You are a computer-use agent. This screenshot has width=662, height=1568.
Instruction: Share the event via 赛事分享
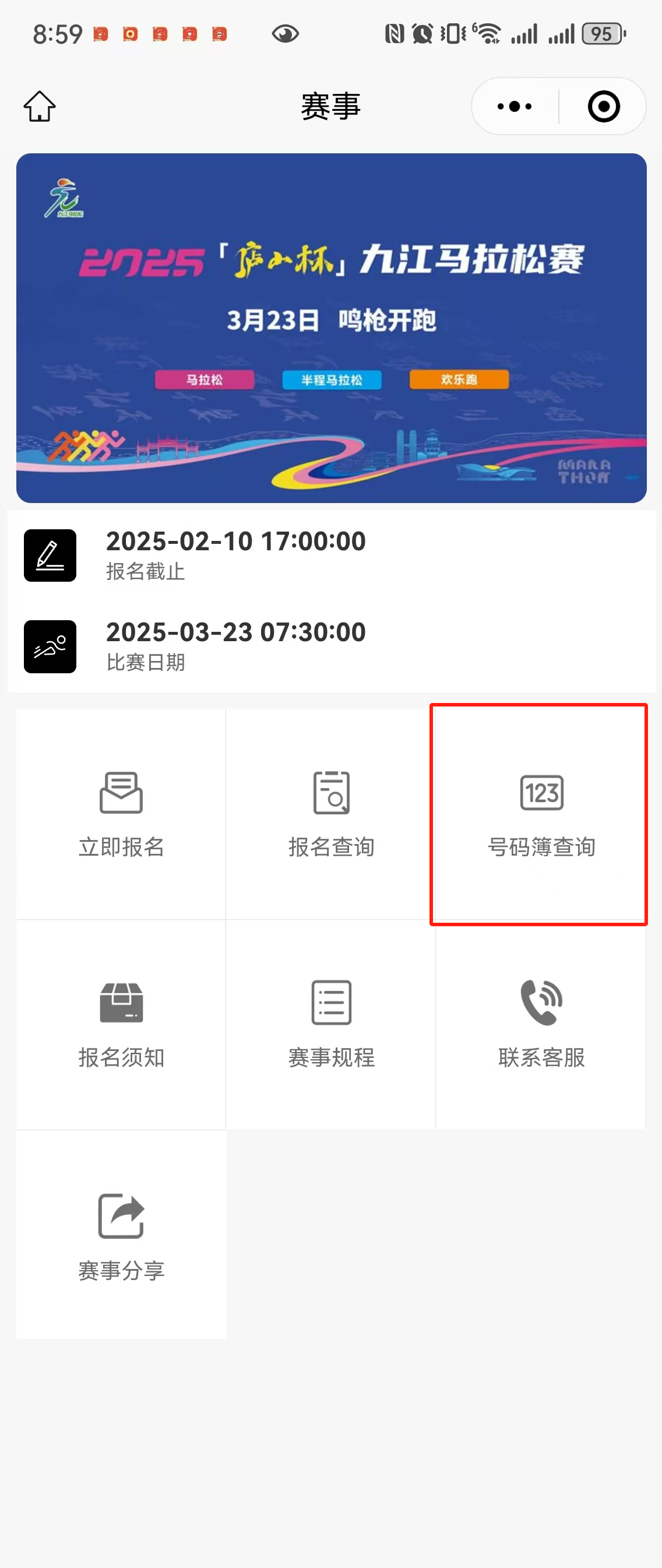point(121,1236)
